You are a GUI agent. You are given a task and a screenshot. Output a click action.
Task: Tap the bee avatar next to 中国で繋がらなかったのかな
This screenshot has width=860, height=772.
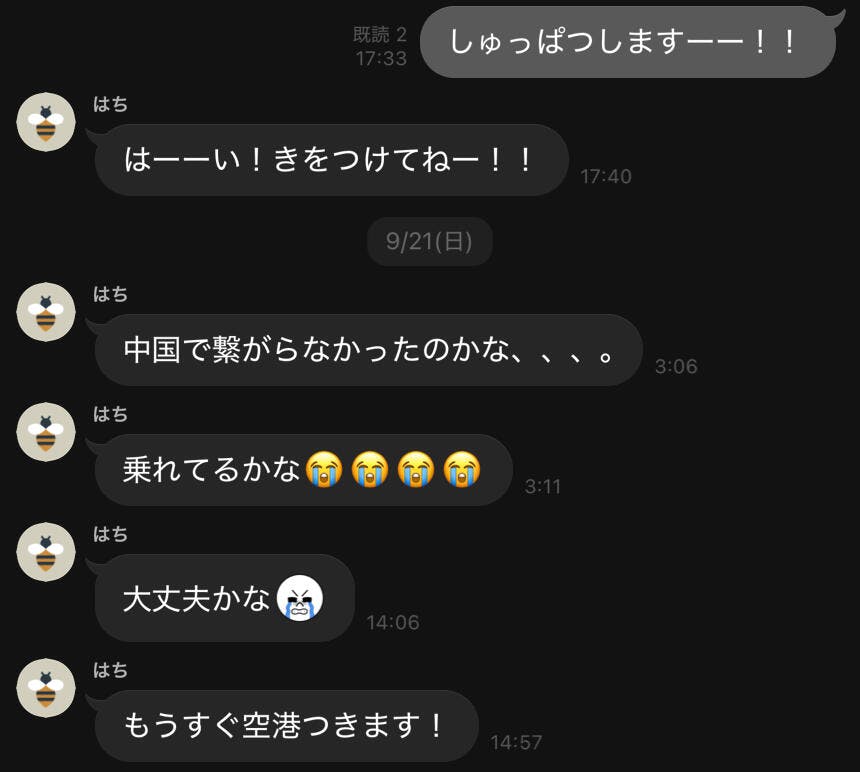(x=46, y=312)
